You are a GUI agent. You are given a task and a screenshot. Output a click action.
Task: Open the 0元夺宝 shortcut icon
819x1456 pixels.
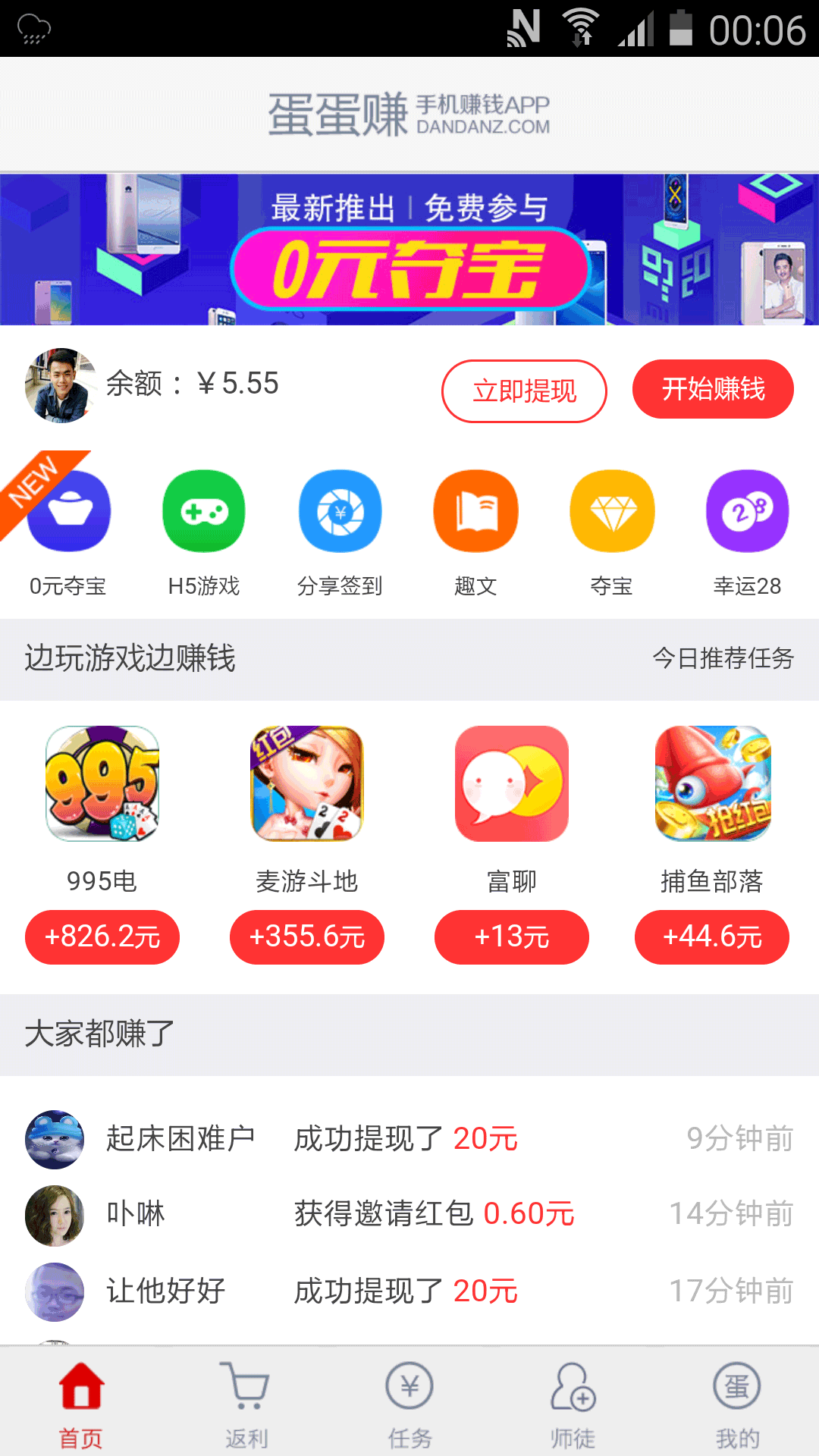click(x=69, y=512)
